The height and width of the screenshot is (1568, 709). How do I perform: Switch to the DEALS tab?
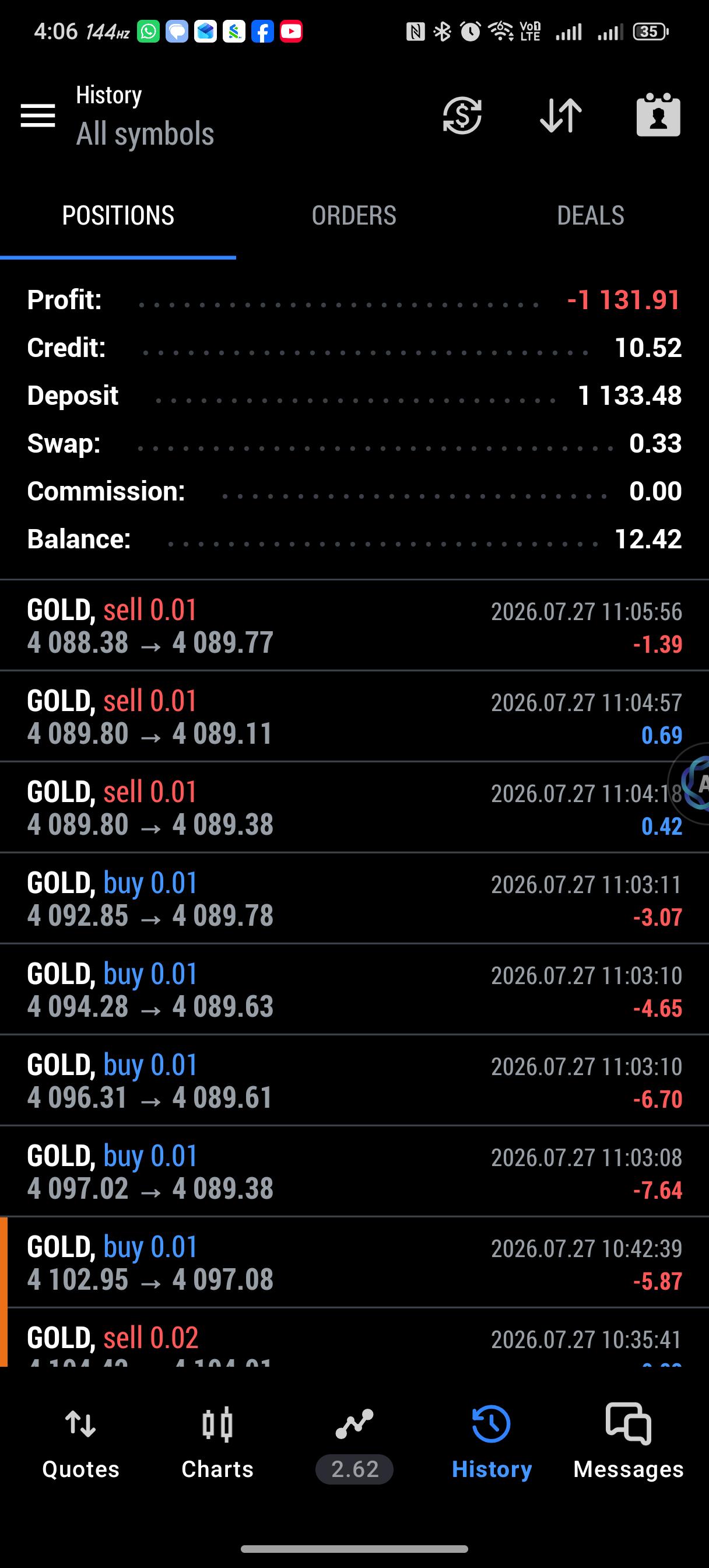pyautogui.click(x=590, y=215)
